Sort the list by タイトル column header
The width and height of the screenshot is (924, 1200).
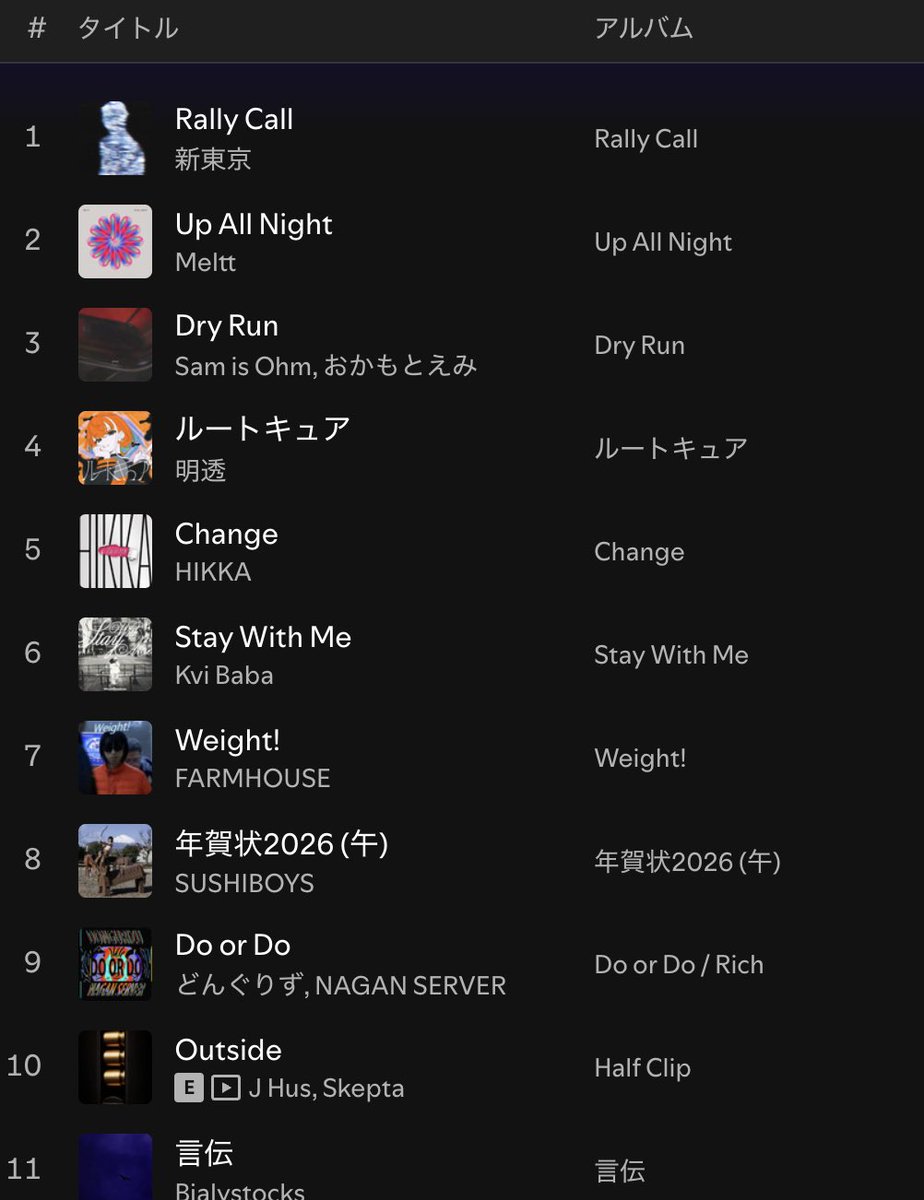pyautogui.click(x=128, y=28)
